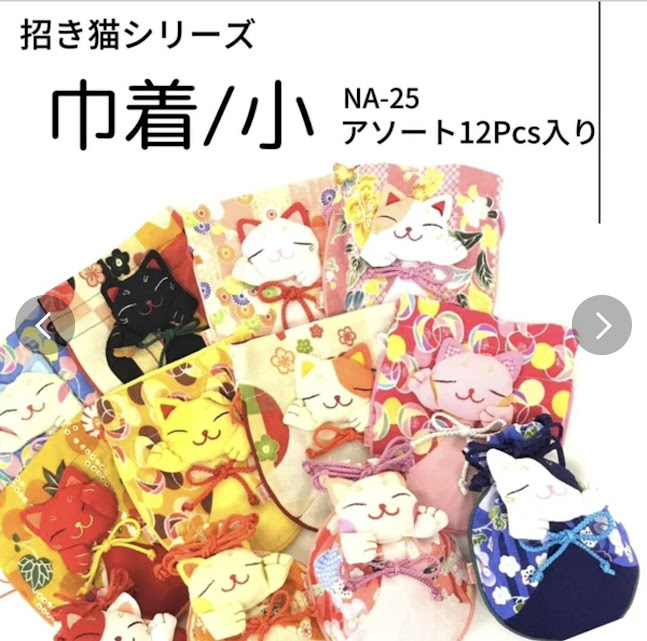Go to the next product image
This screenshot has width=647, height=641.
tap(601, 323)
